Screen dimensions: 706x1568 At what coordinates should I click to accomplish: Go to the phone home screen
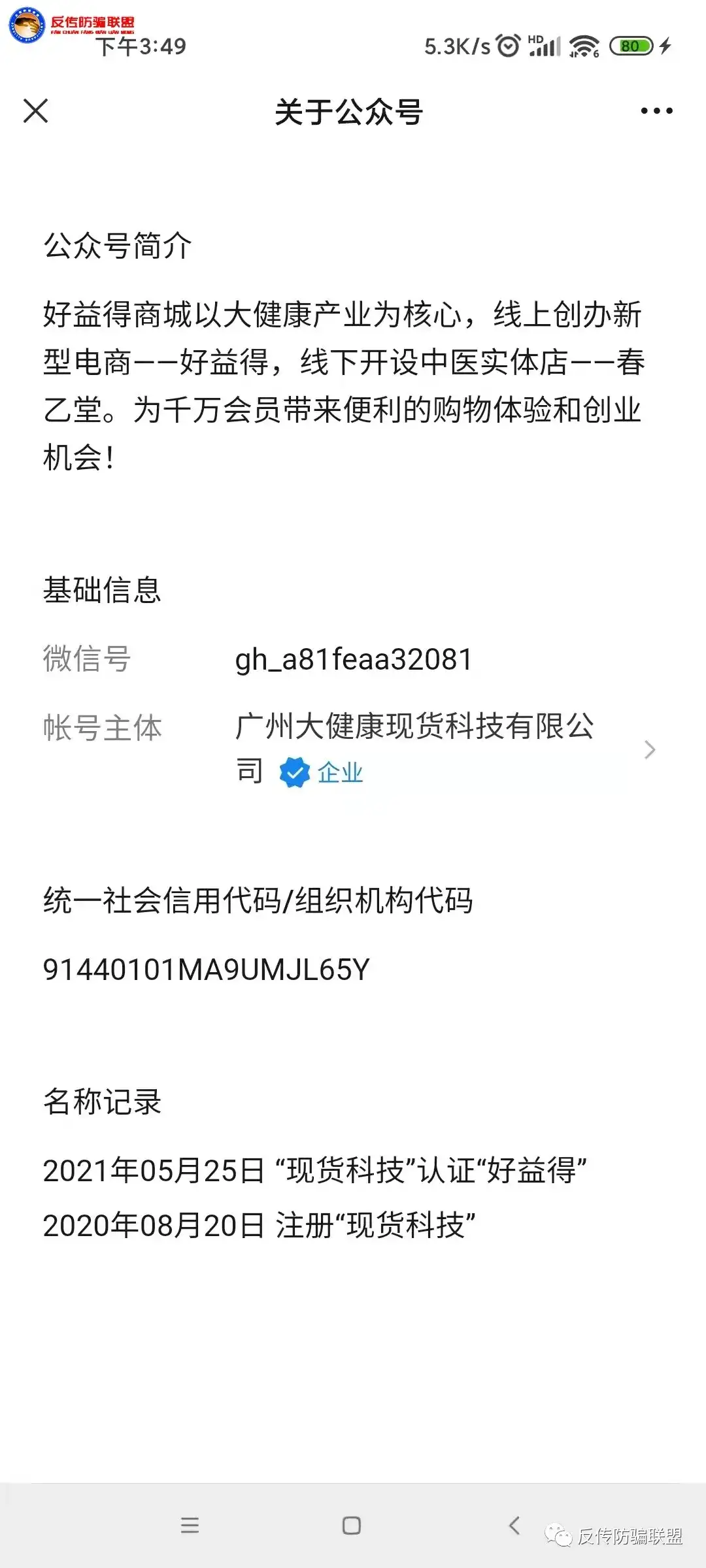352,1526
